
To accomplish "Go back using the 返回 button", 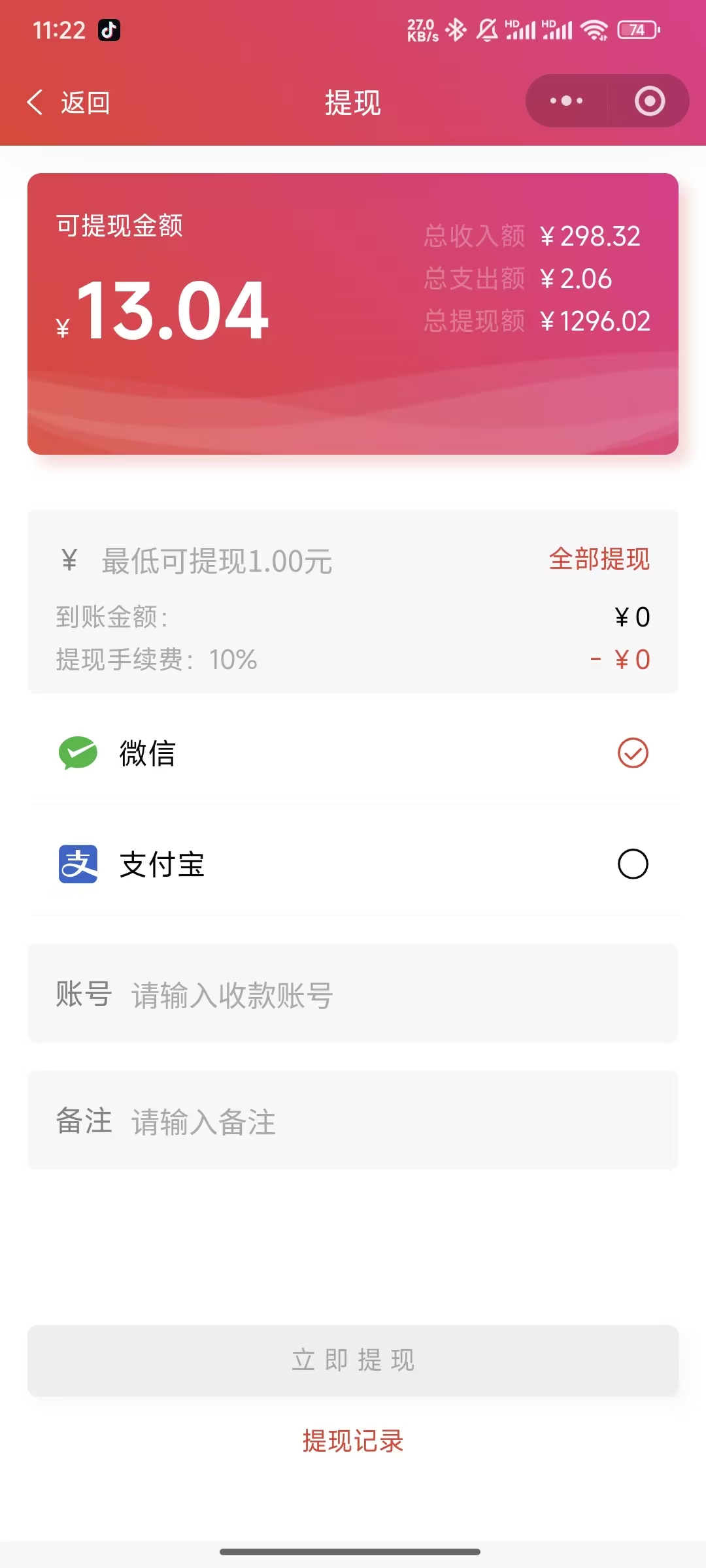I will coord(69,103).
